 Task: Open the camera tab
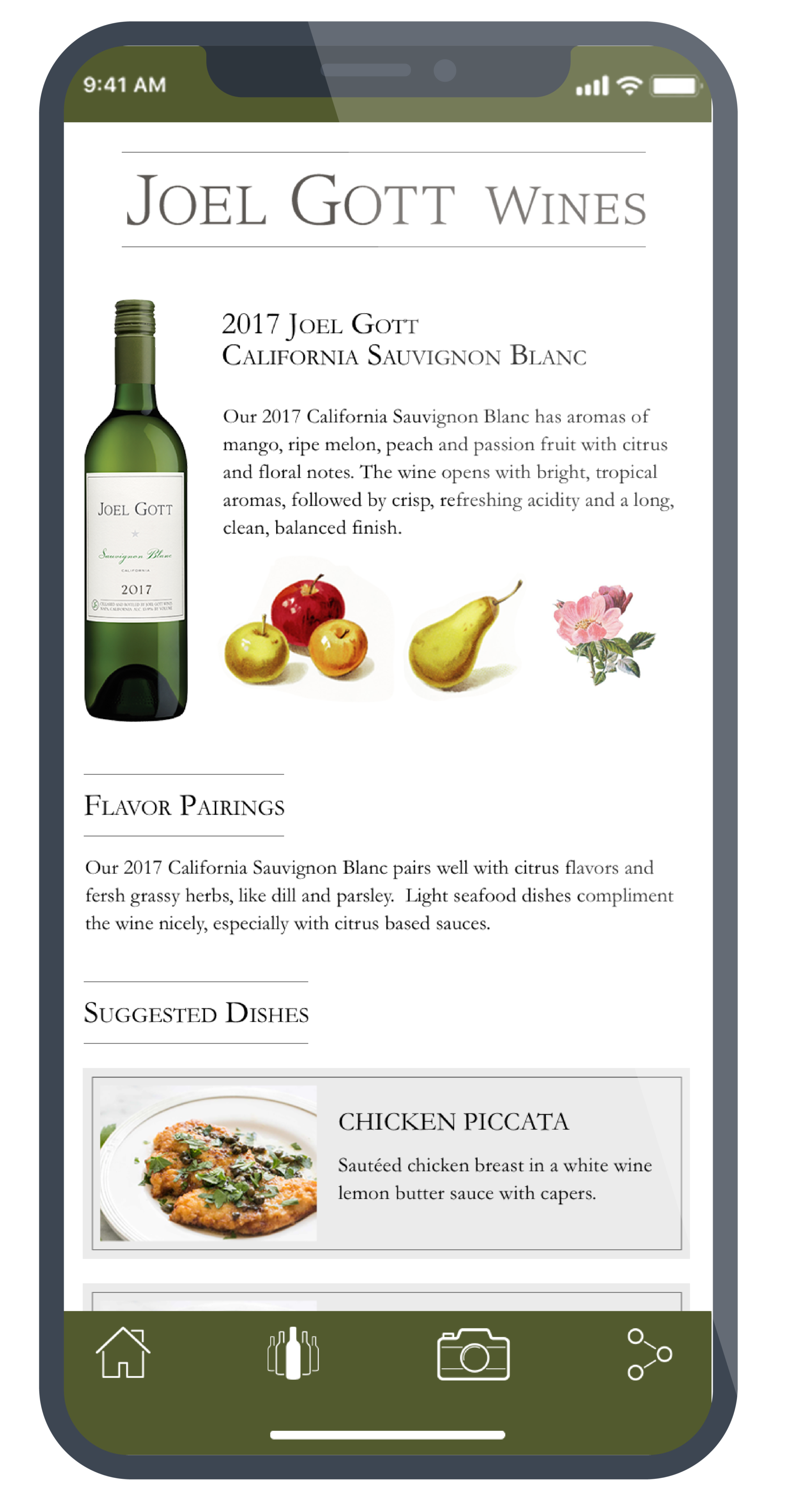(x=473, y=1354)
